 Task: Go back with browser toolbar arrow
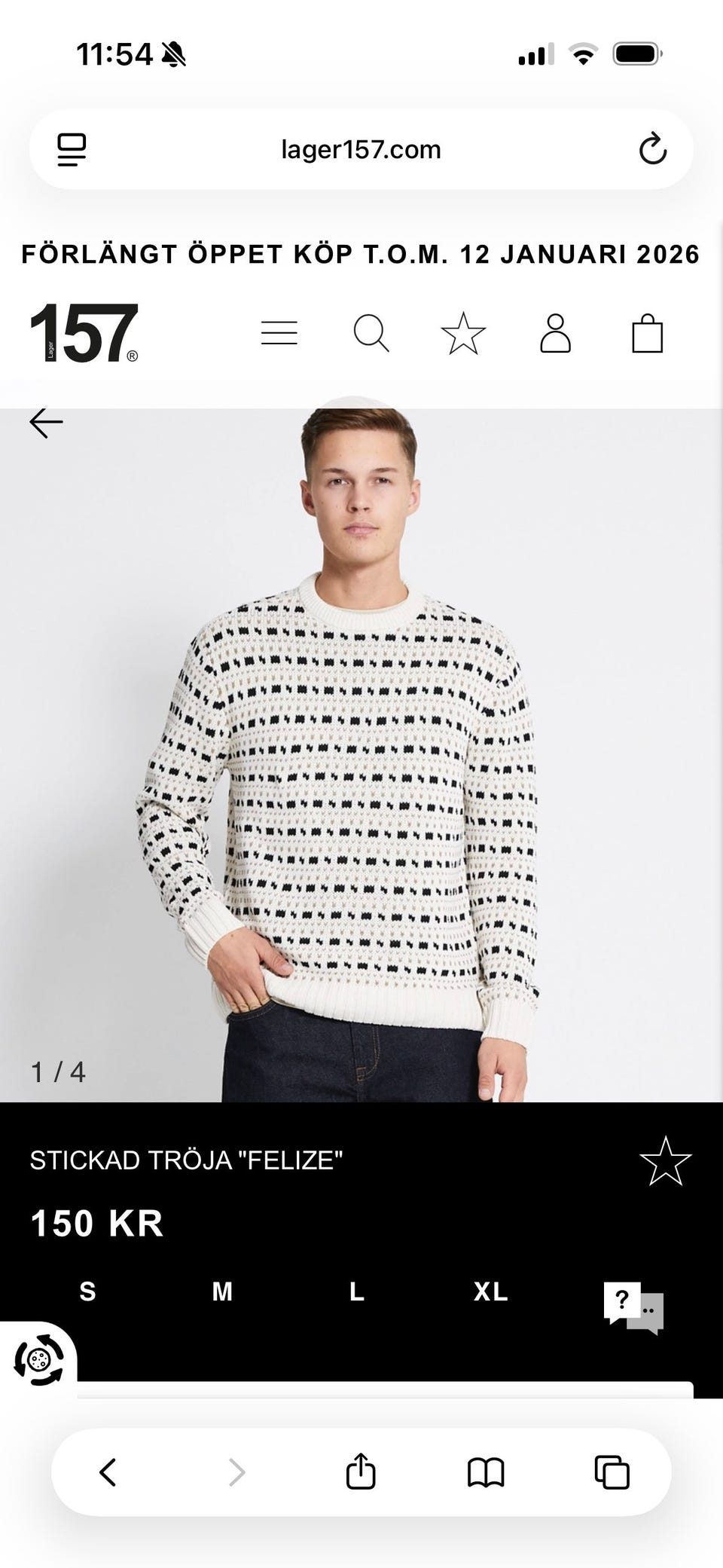click(108, 1472)
